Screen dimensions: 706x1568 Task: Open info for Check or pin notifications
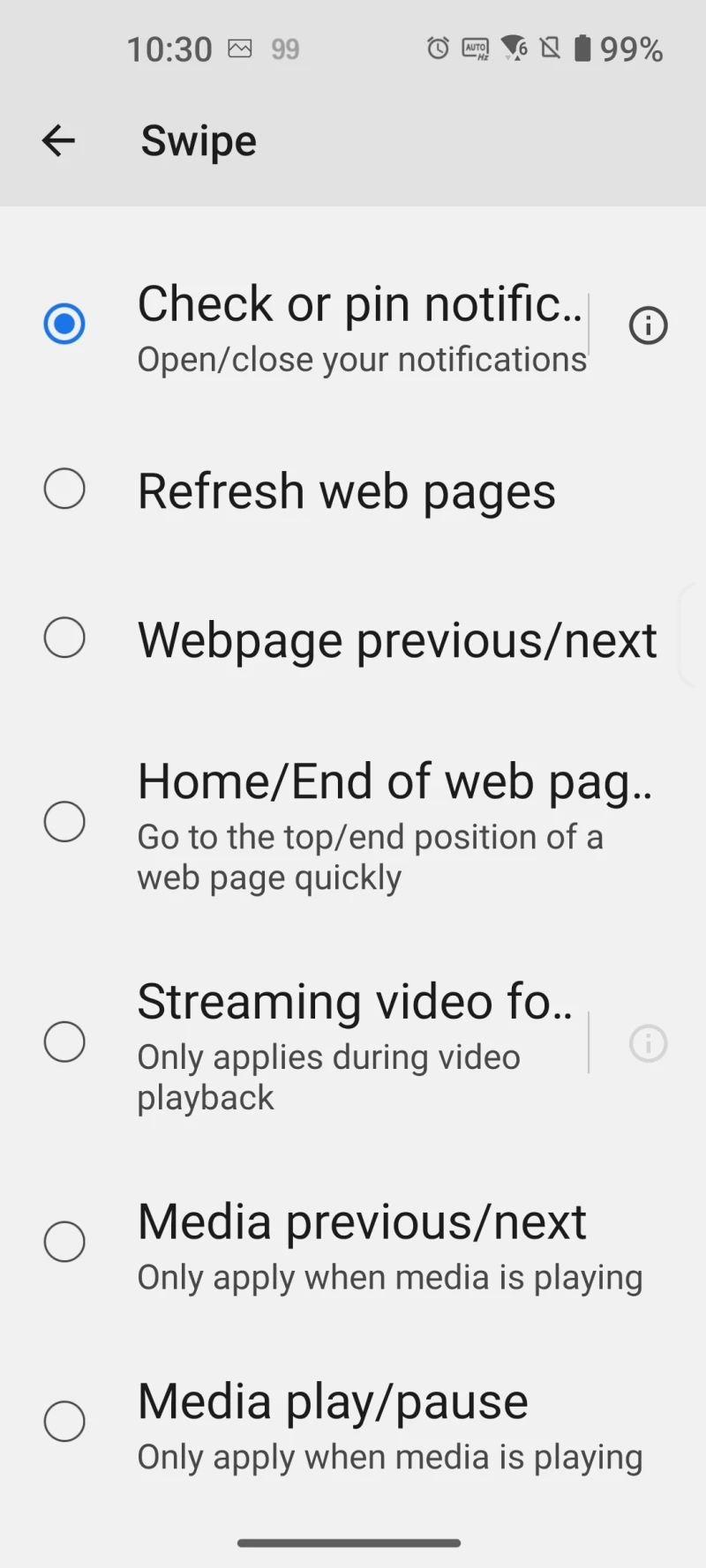tap(648, 325)
